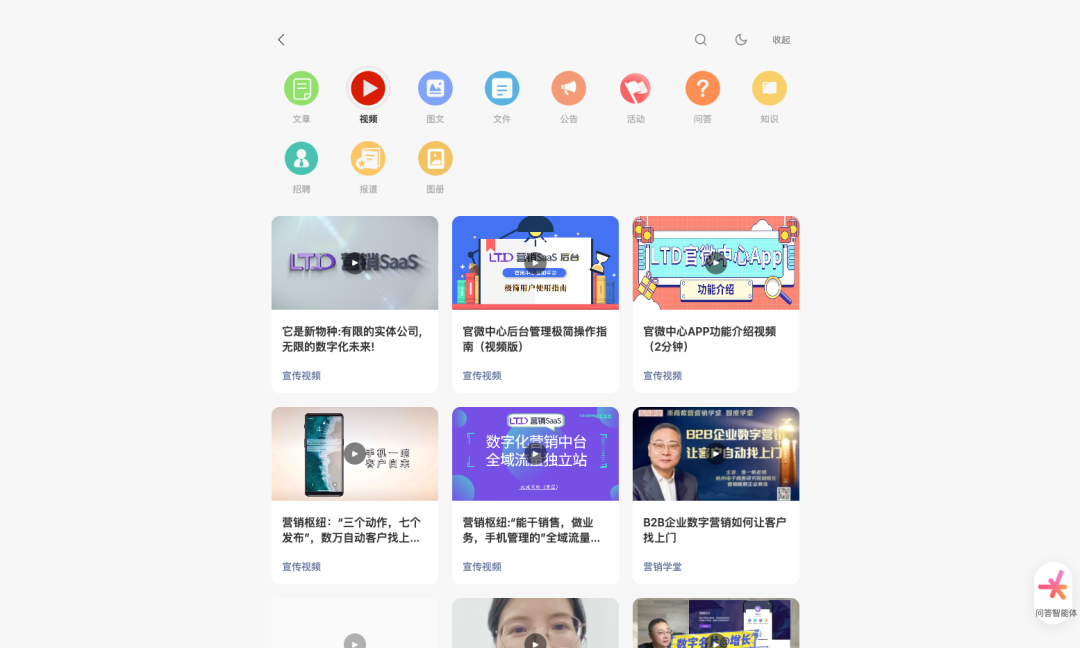The height and width of the screenshot is (648, 1080).
Task: Open the search icon
Action: tap(700, 40)
